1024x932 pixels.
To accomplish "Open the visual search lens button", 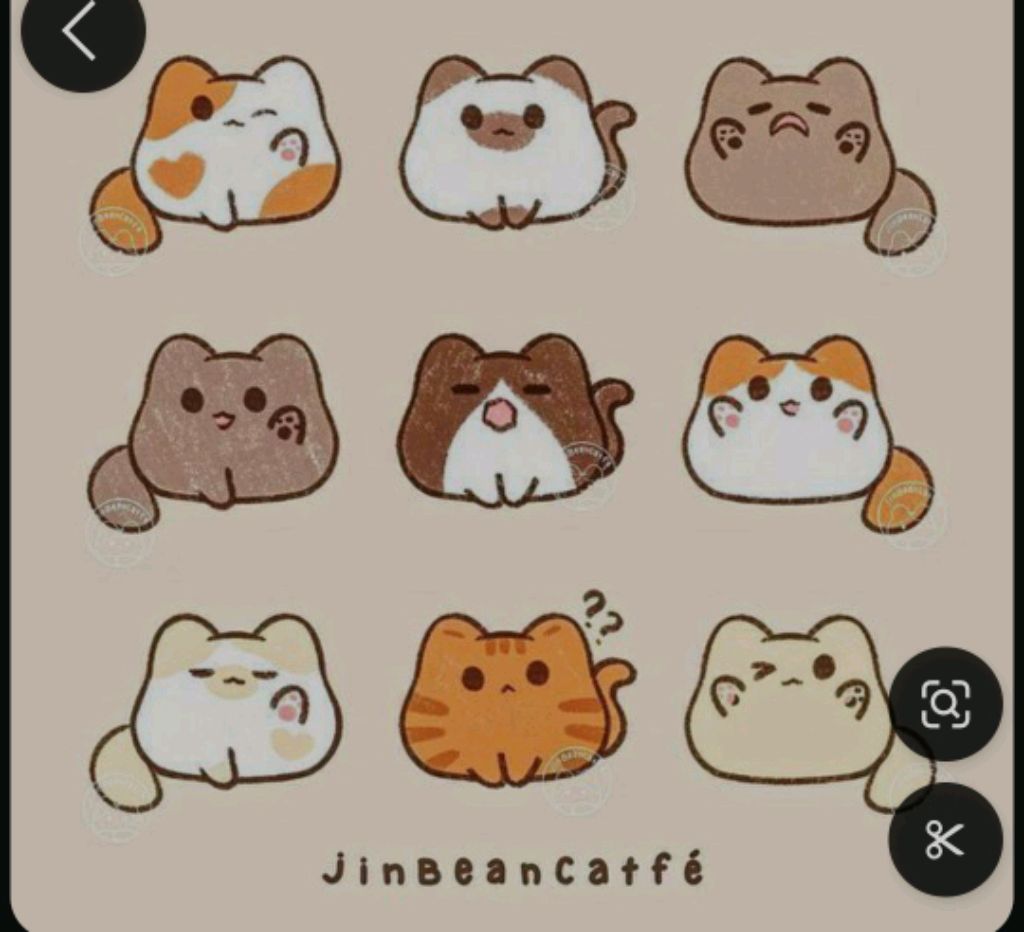I will pyautogui.click(x=945, y=704).
